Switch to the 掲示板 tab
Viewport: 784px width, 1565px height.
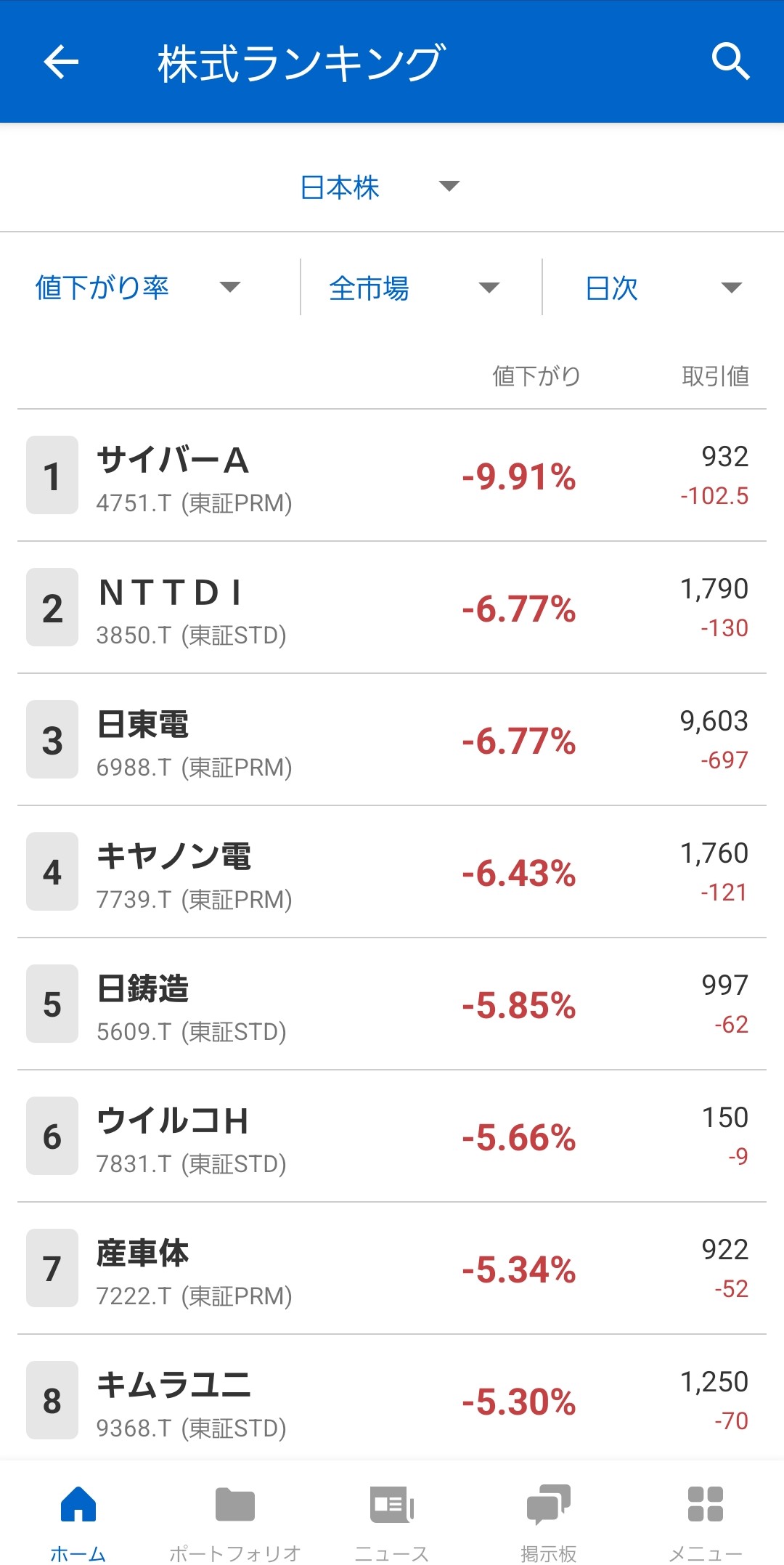click(549, 1518)
